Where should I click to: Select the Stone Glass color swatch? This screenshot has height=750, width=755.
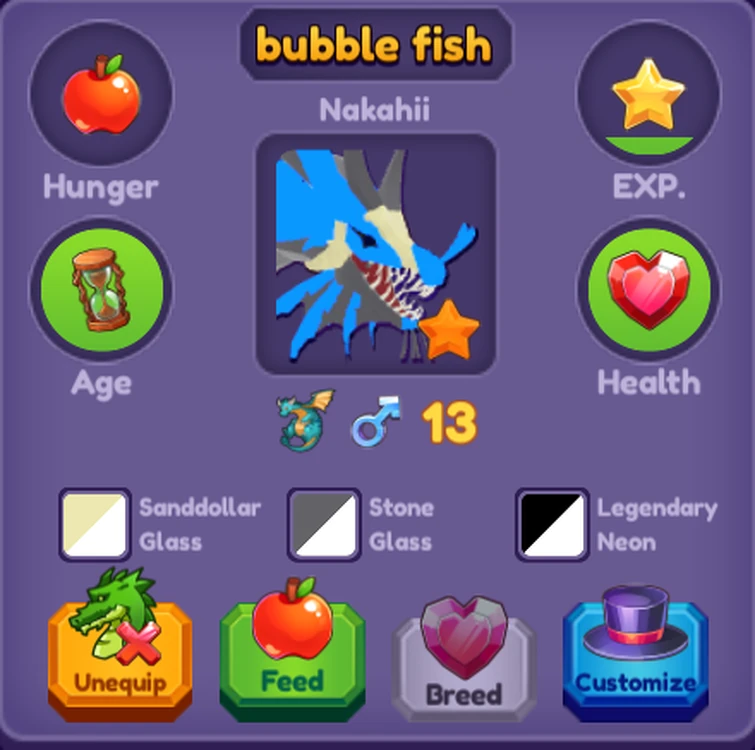[324, 524]
